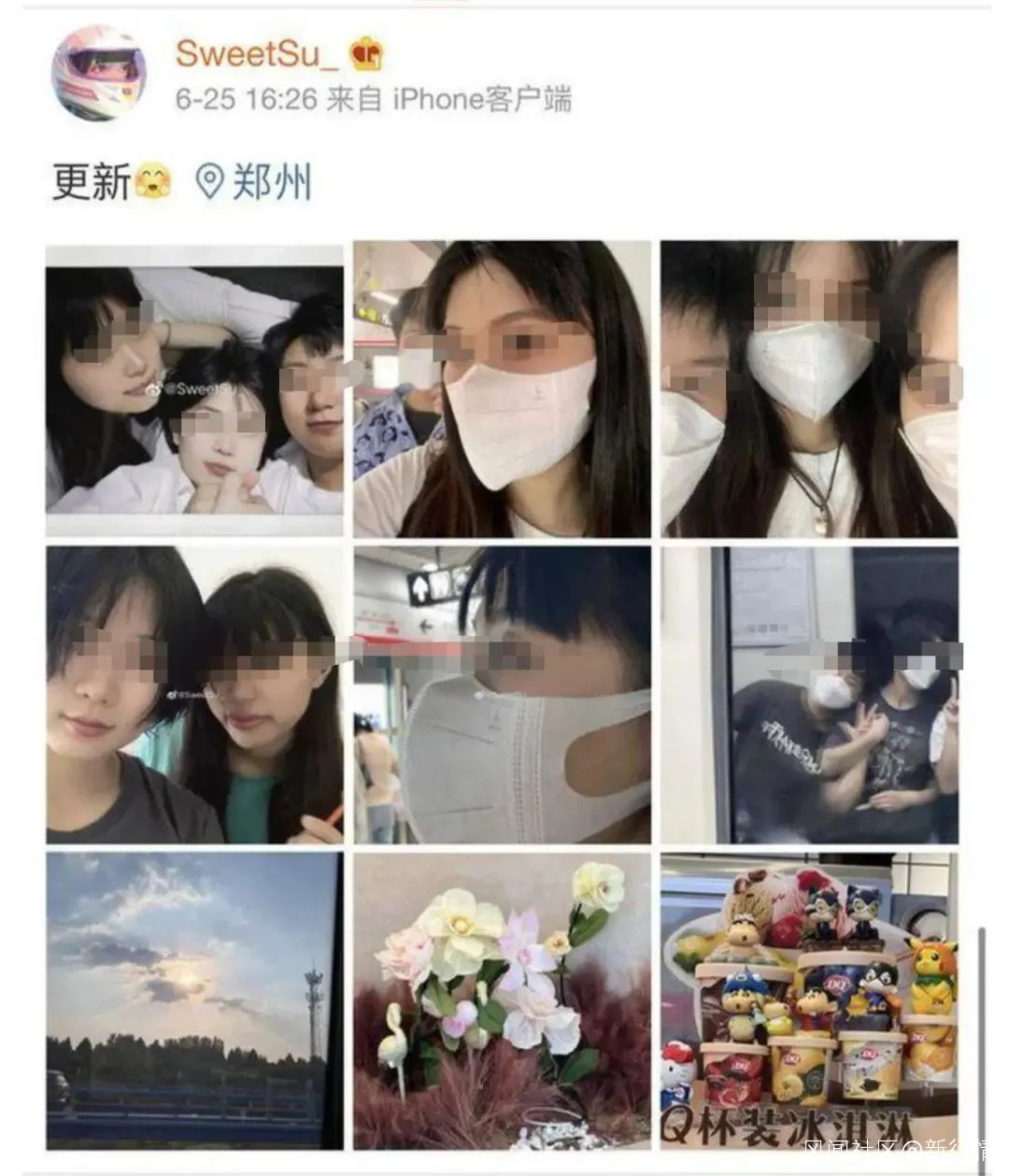Open the photo of three people in white masks
This screenshot has height=1176, width=1009.
point(809,389)
